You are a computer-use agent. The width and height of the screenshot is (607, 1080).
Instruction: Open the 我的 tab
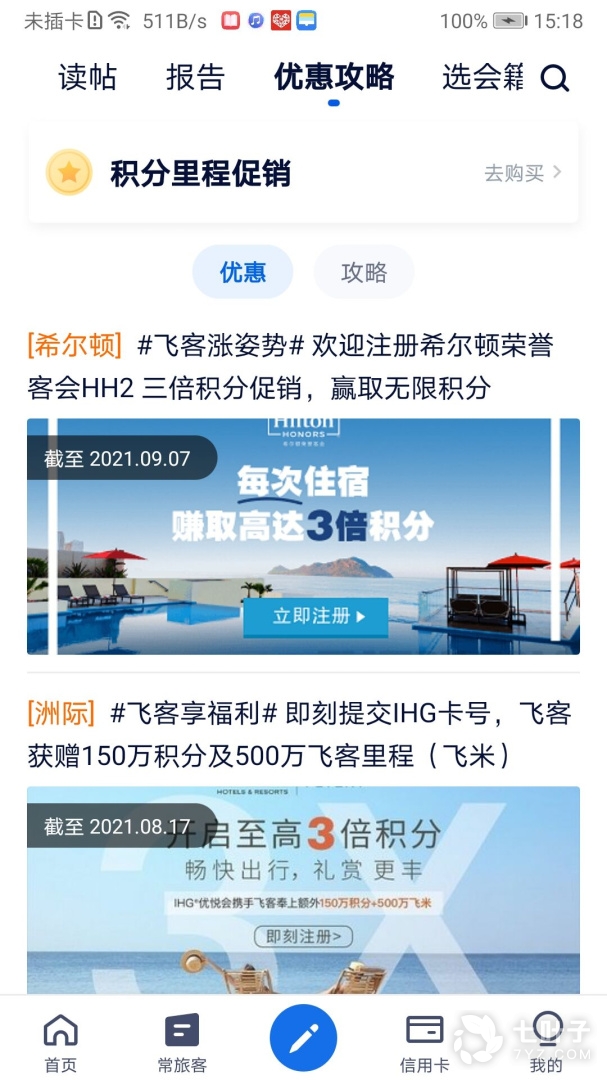tap(546, 1042)
